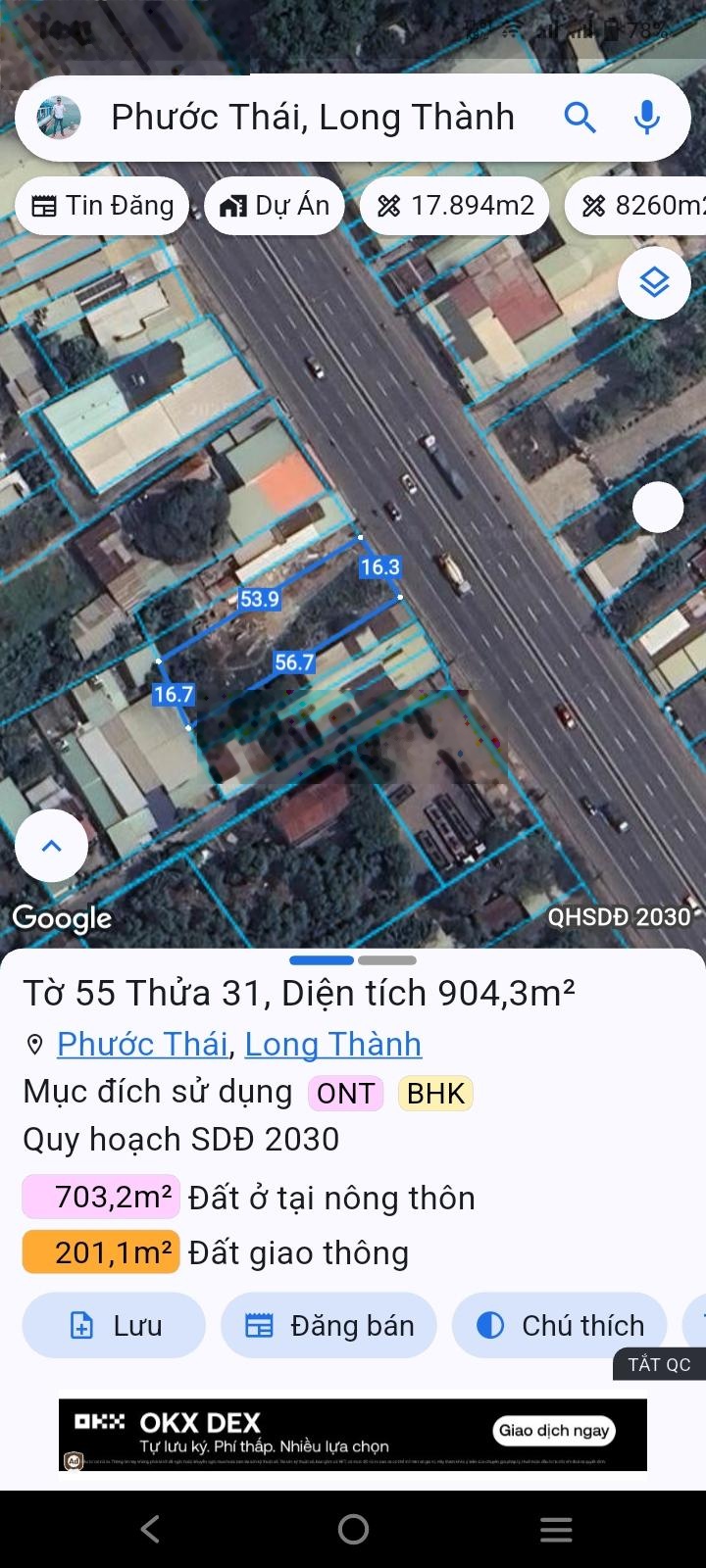Viewport: 706px width, 1568px height.
Task: Tap the pink 703,2m² area swatch
Action: click(x=99, y=1197)
